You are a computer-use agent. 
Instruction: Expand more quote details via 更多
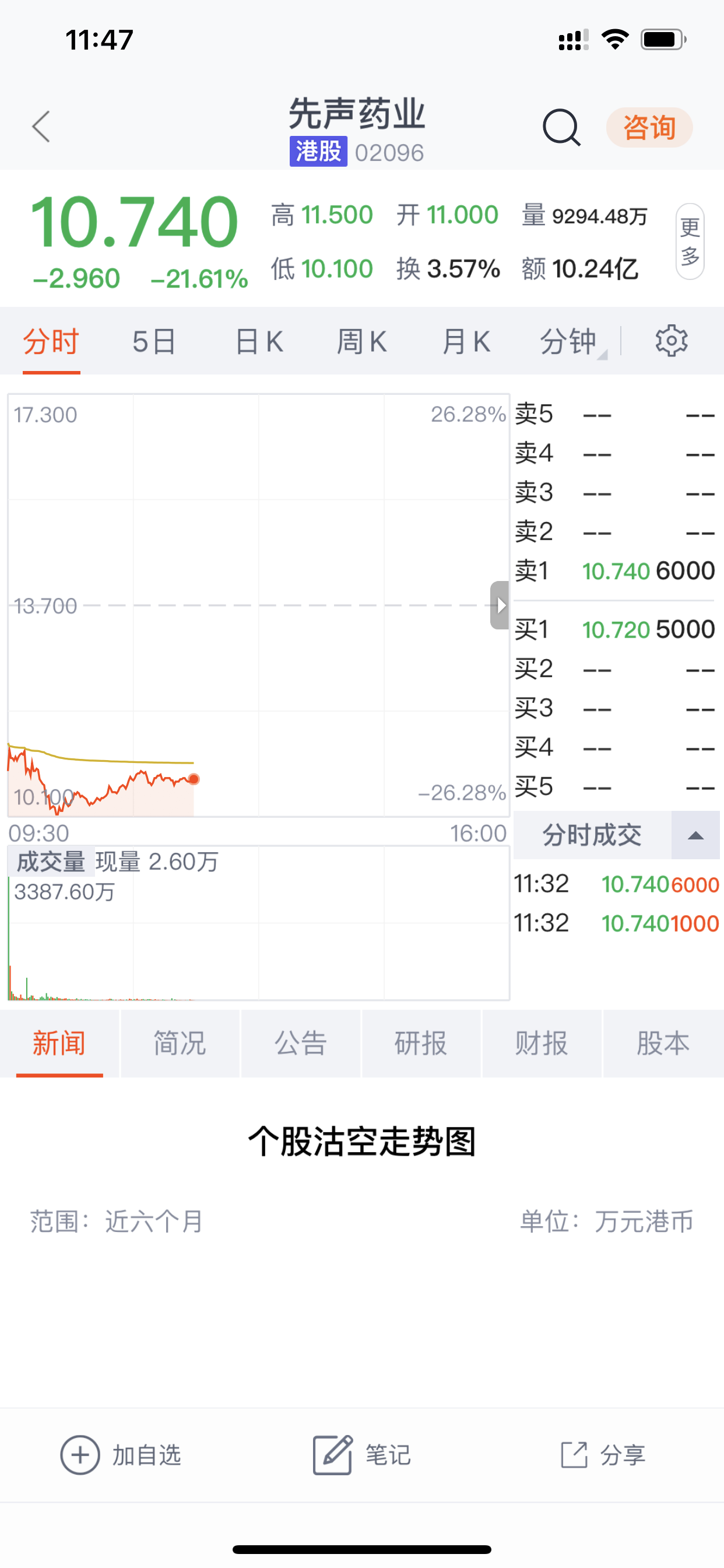click(690, 242)
